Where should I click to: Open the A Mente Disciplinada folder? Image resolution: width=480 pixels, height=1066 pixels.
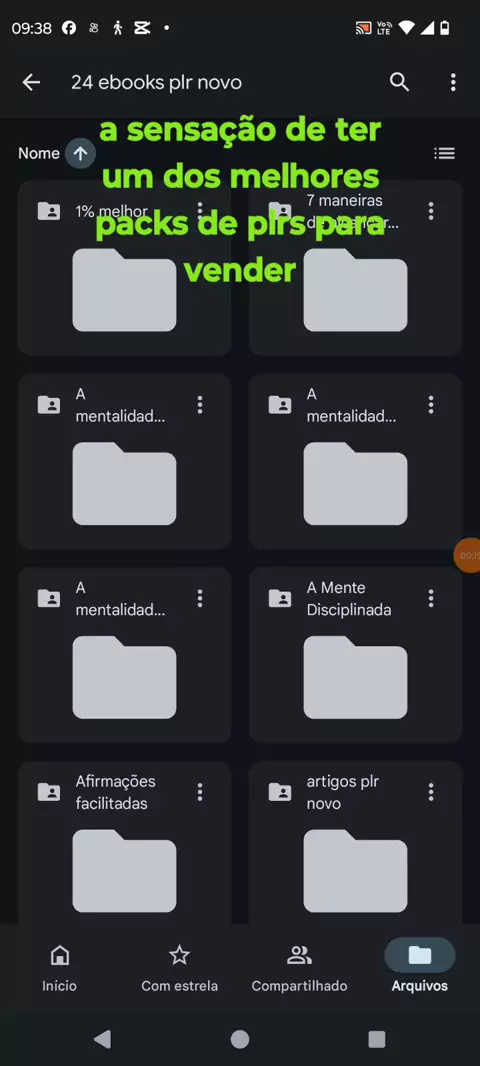pyautogui.click(x=356, y=655)
